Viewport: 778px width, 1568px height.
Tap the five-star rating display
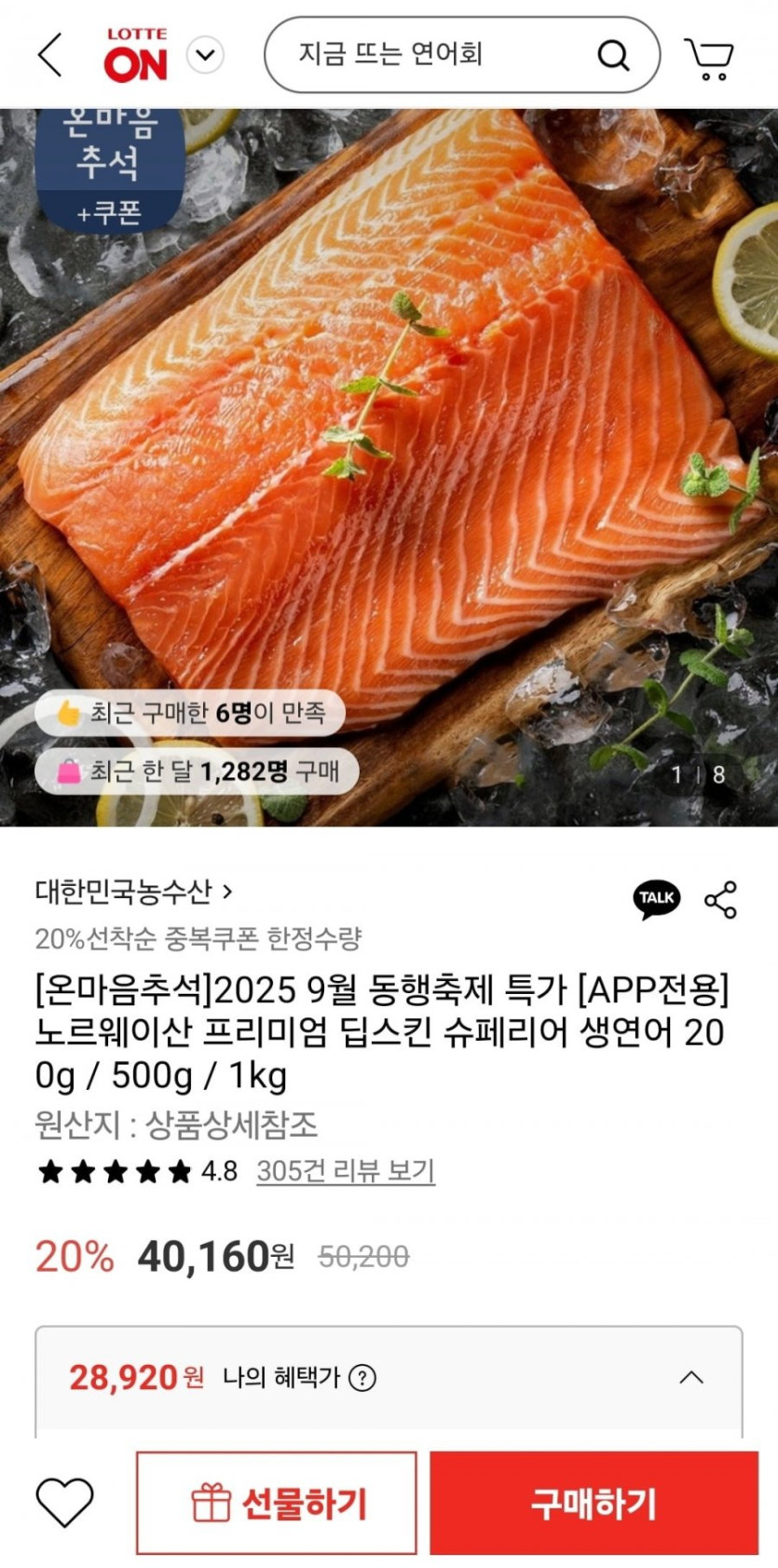[x=112, y=1172]
